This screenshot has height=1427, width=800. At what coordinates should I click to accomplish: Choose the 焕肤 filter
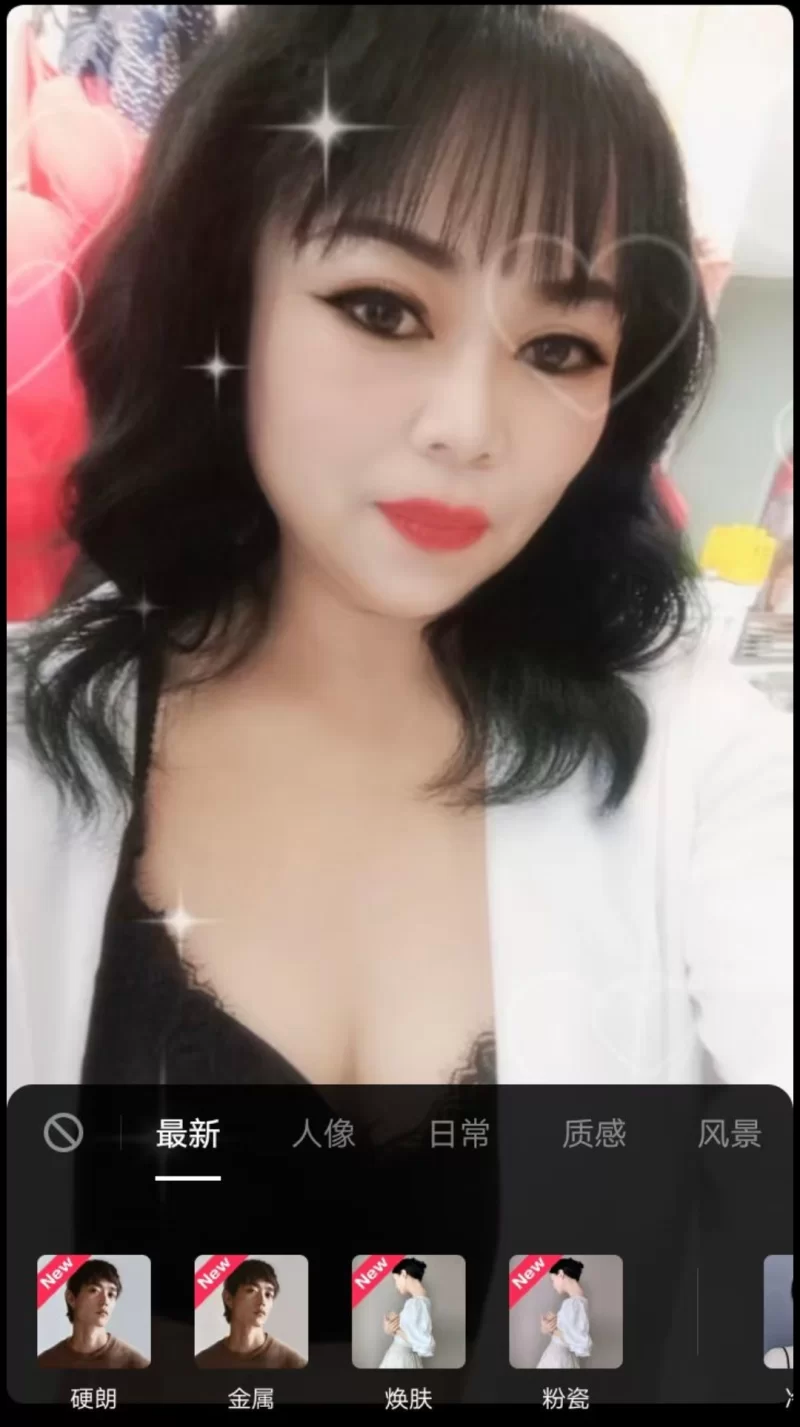pyautogui.click(x=408, y=1311)
